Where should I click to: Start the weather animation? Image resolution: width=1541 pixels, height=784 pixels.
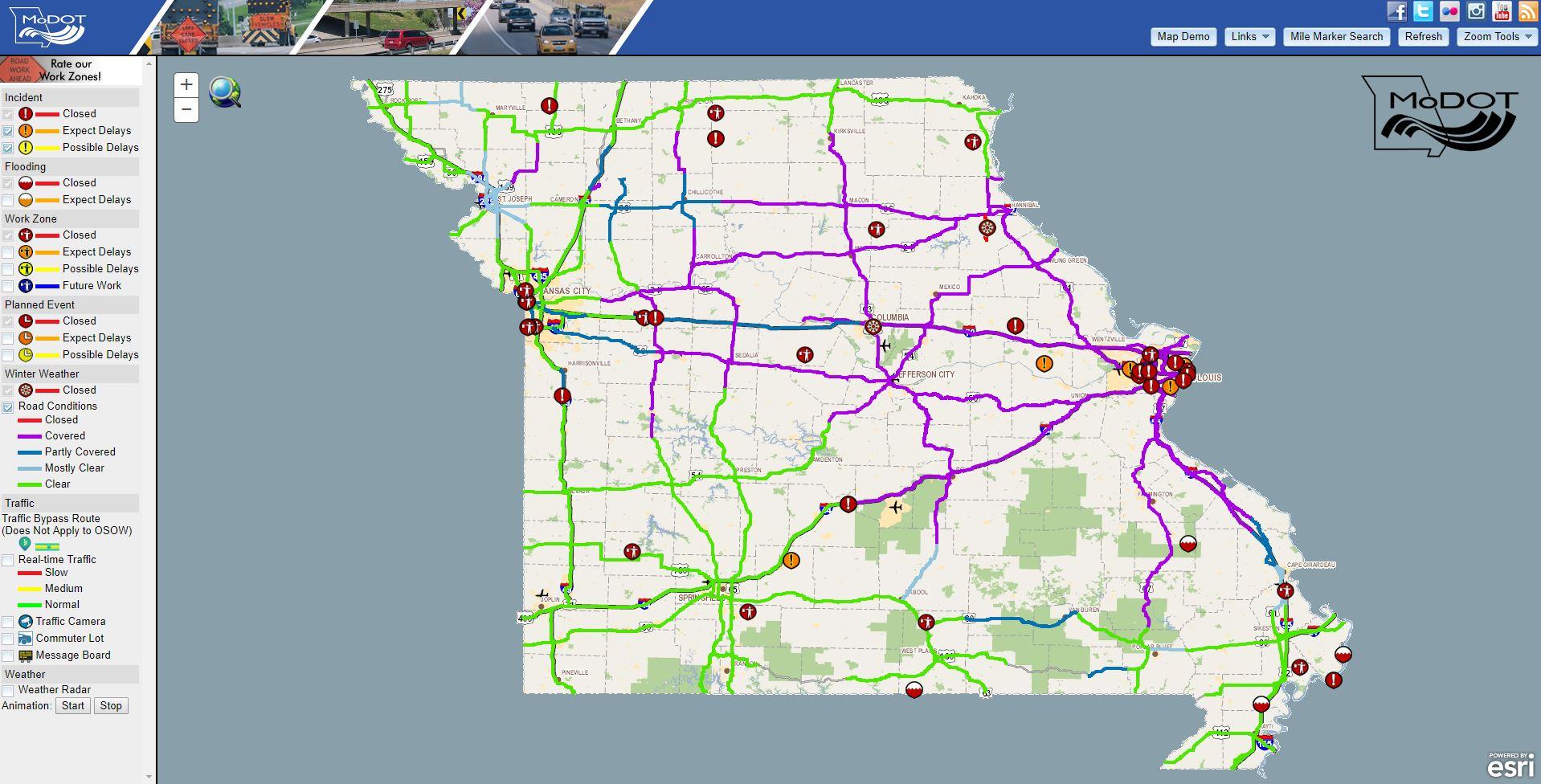(x=72, y=706)
